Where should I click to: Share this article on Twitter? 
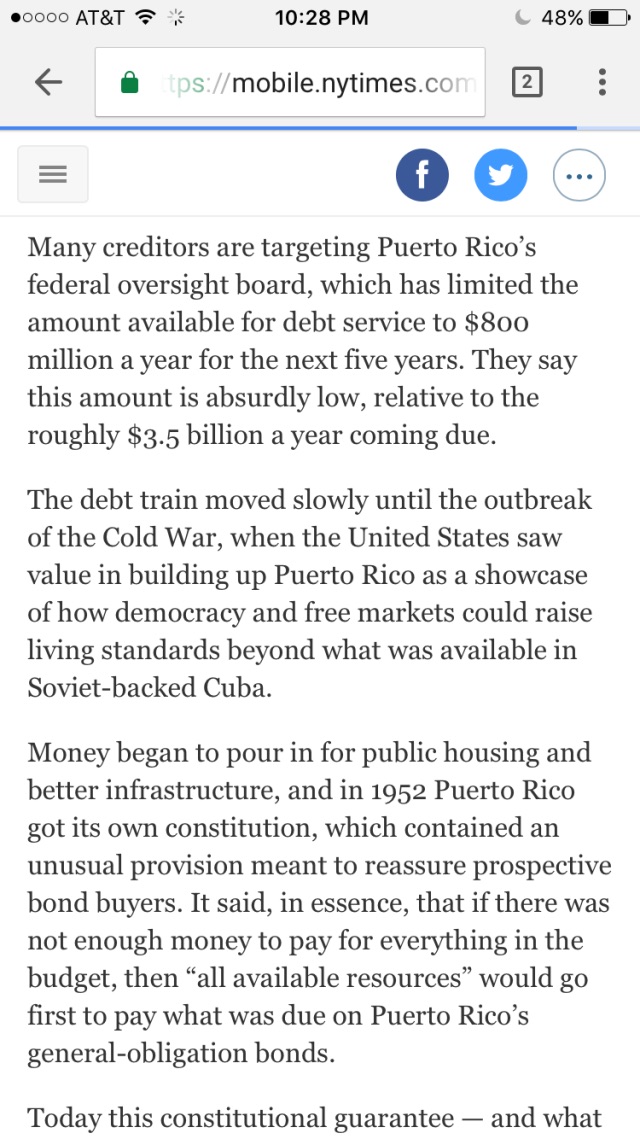(x=501, y=175)
